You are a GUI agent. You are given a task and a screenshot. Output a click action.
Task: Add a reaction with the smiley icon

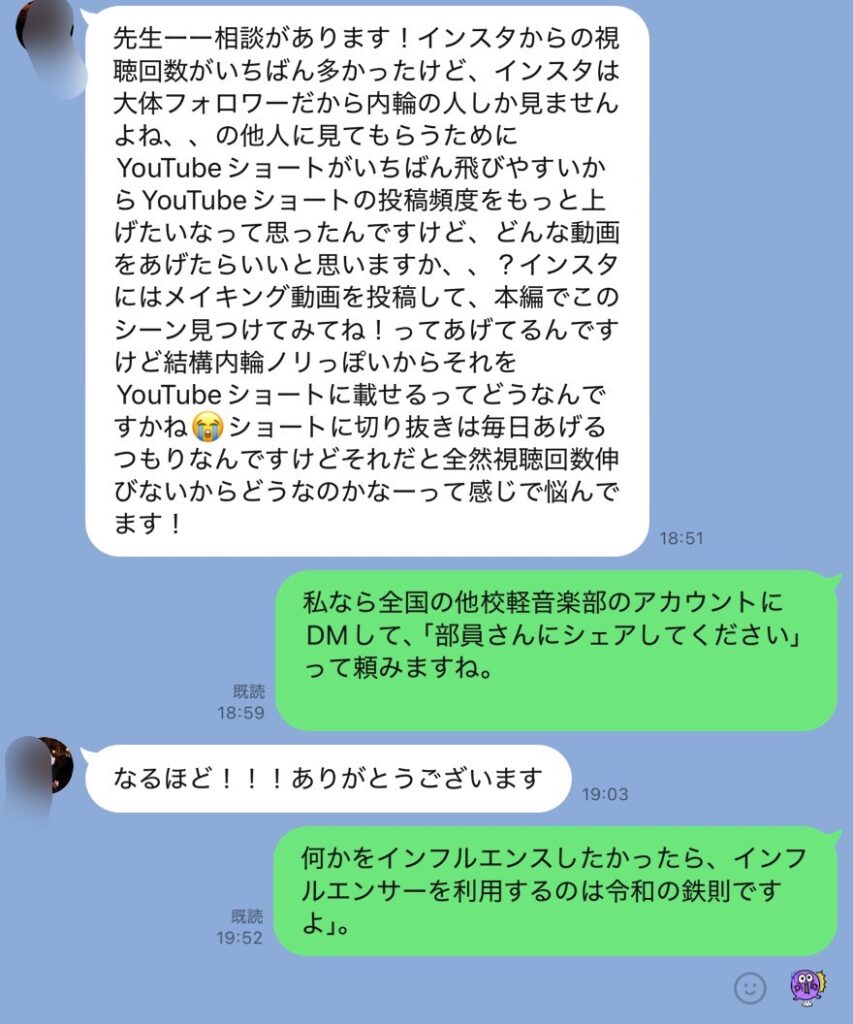750,988
